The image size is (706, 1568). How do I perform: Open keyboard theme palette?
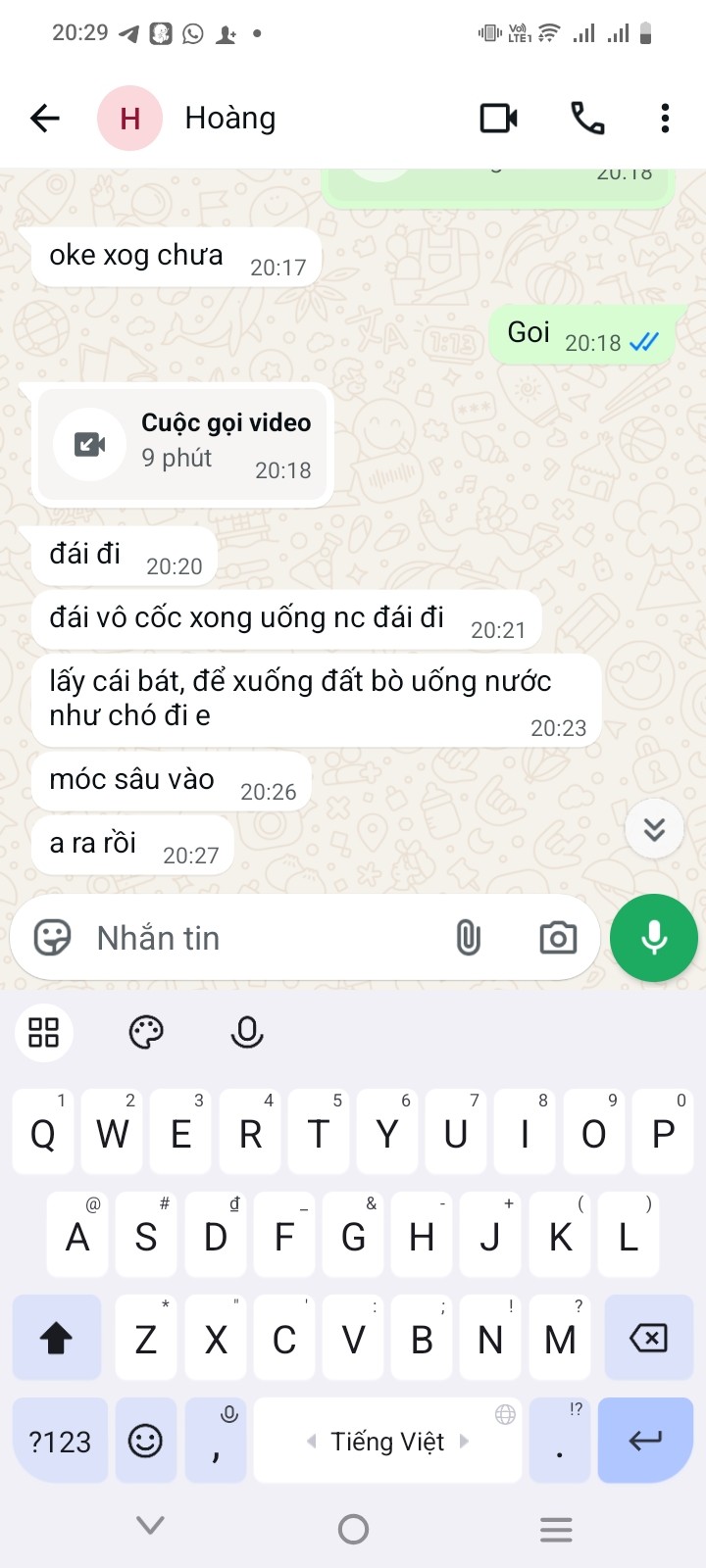pyautogui.click(x=146, y=1032)
